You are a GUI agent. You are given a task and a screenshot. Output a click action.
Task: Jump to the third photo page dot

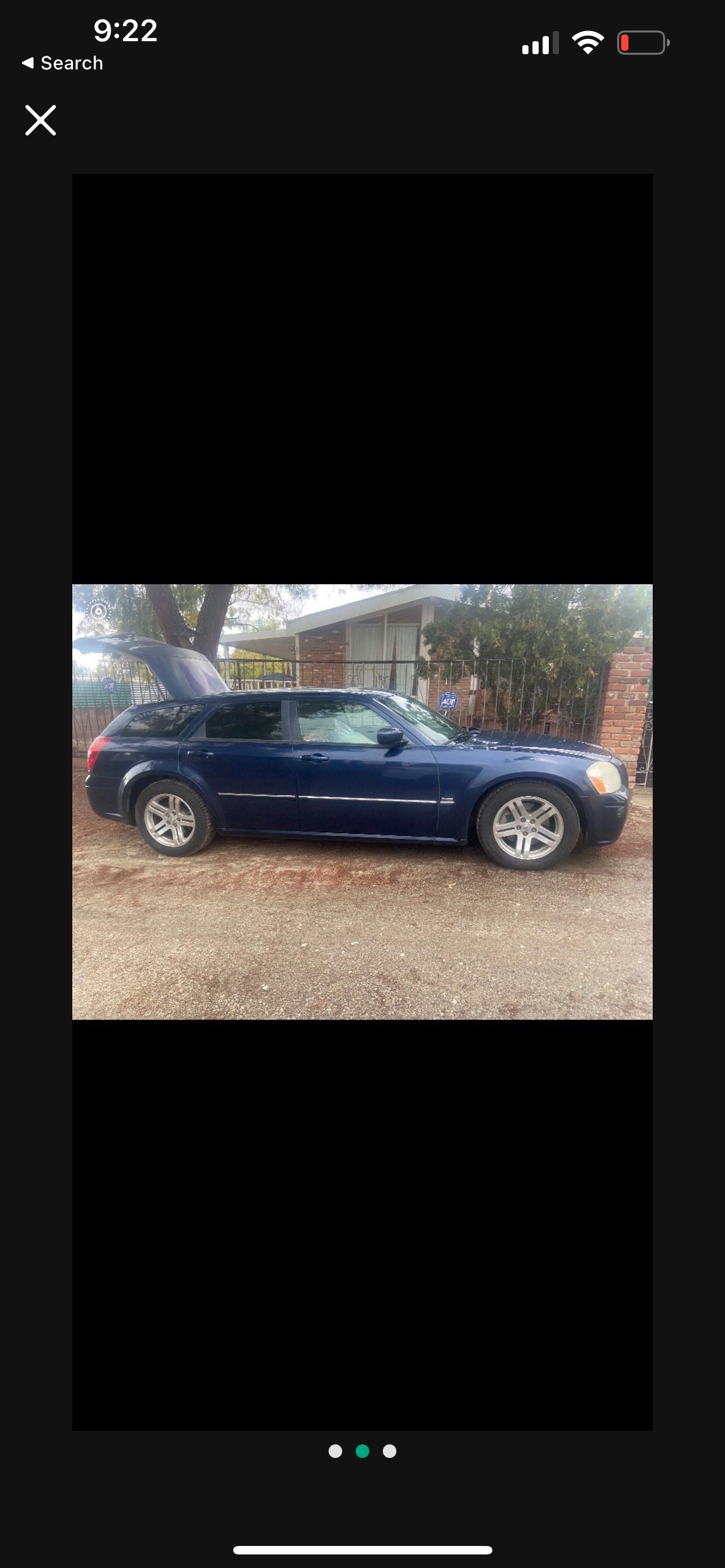pyautogui.click(x=390, y=1451)
